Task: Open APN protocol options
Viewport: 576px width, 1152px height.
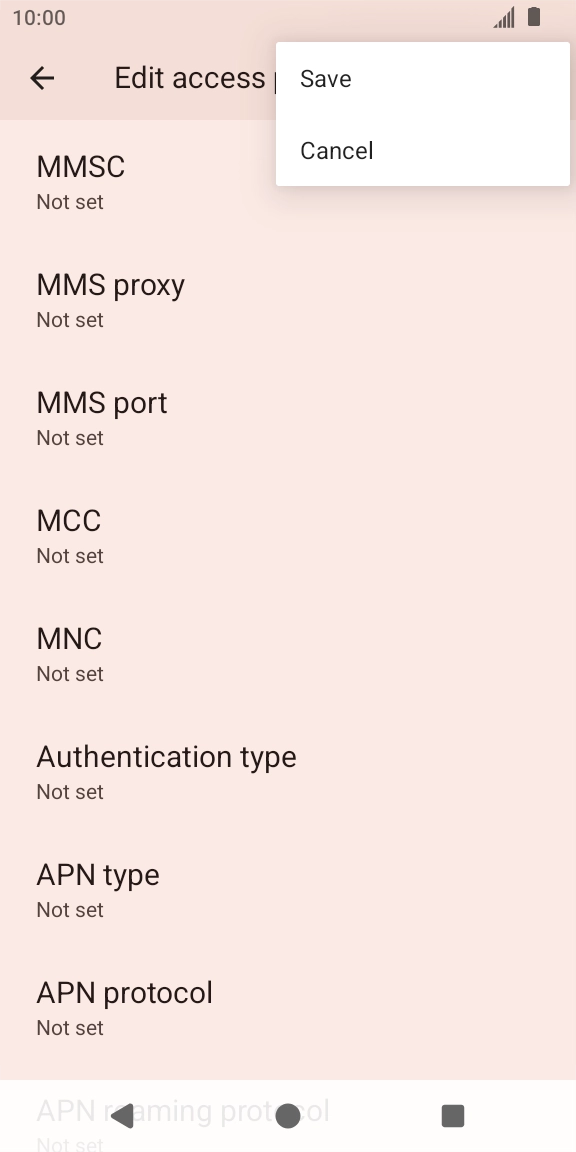Action: (x=288, y=1008)
